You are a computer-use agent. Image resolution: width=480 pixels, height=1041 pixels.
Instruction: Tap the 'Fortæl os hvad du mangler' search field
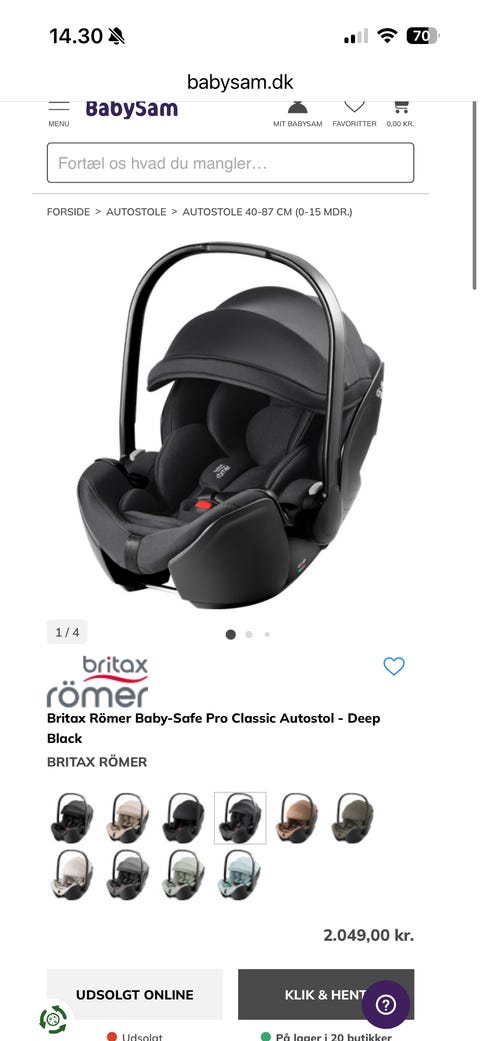pos(230,163)
